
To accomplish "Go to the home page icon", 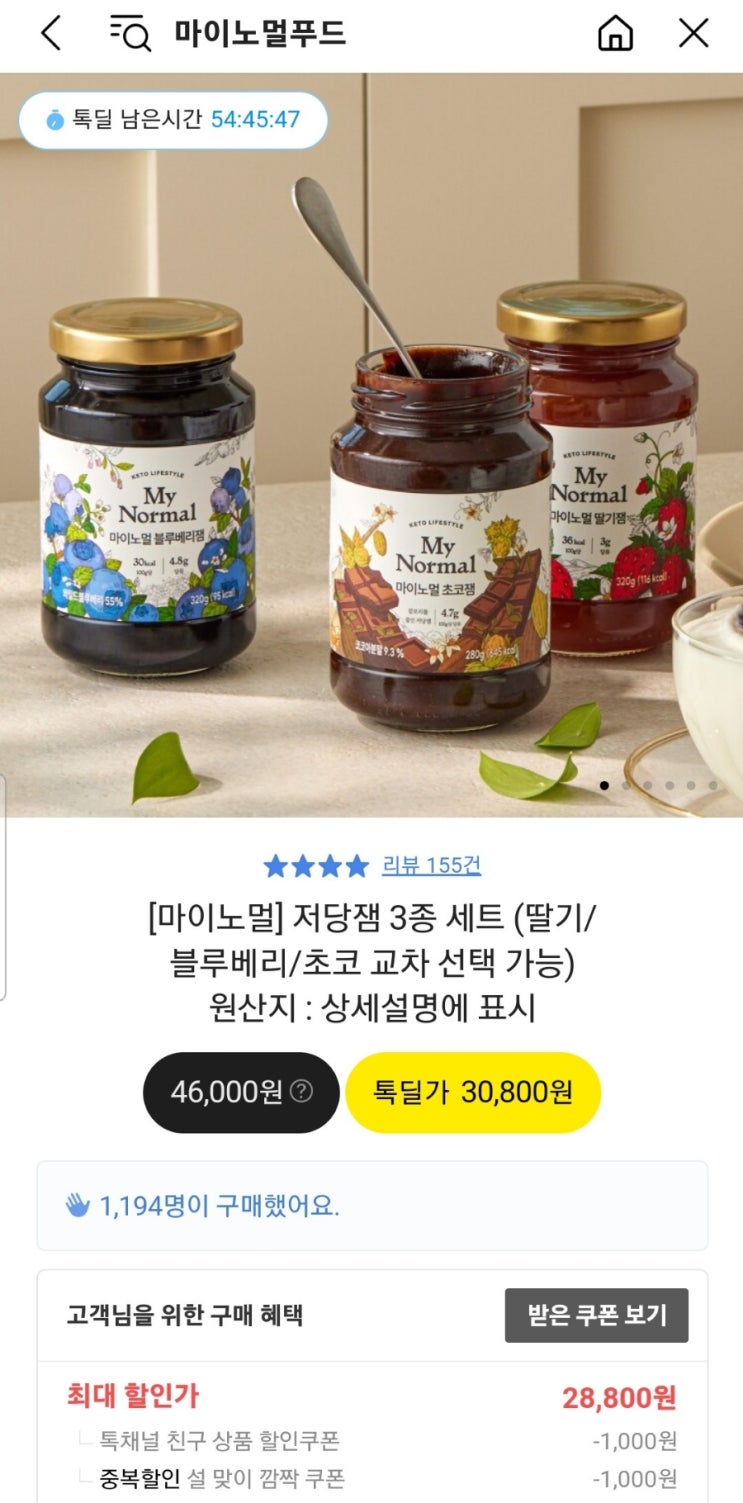I will pos(615,34).
